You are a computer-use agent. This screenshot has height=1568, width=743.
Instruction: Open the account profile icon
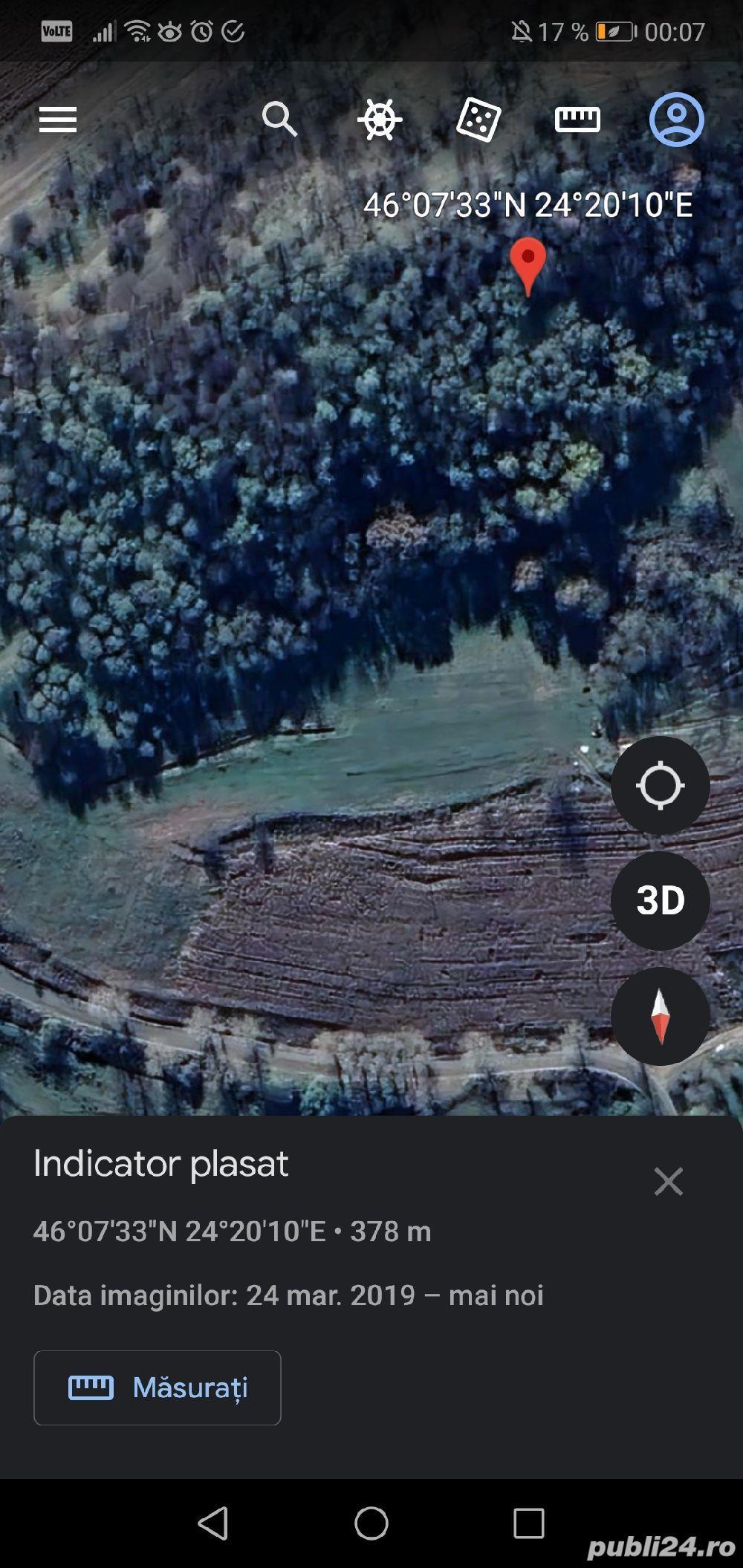pos(676,120)
